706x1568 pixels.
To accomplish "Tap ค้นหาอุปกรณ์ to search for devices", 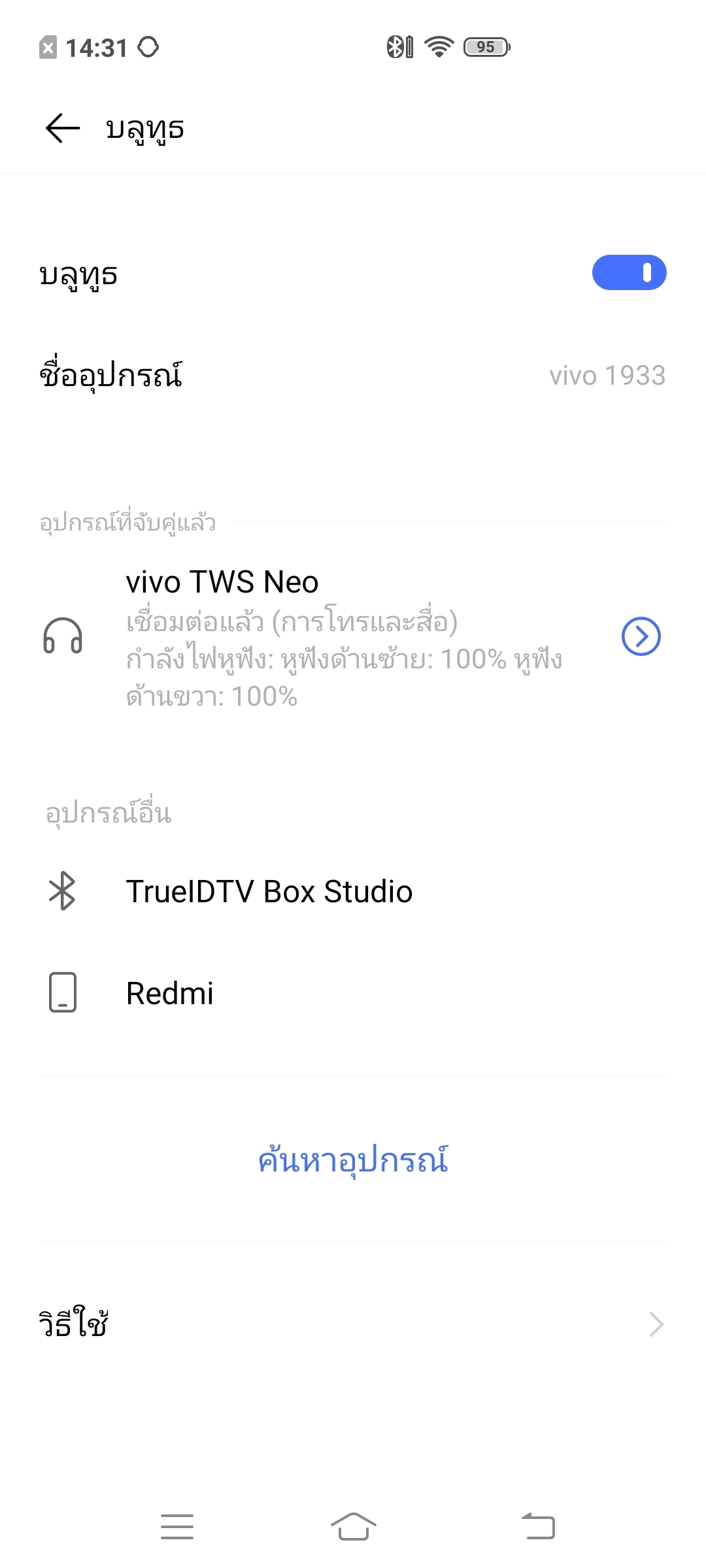I will click(353, 1160).
